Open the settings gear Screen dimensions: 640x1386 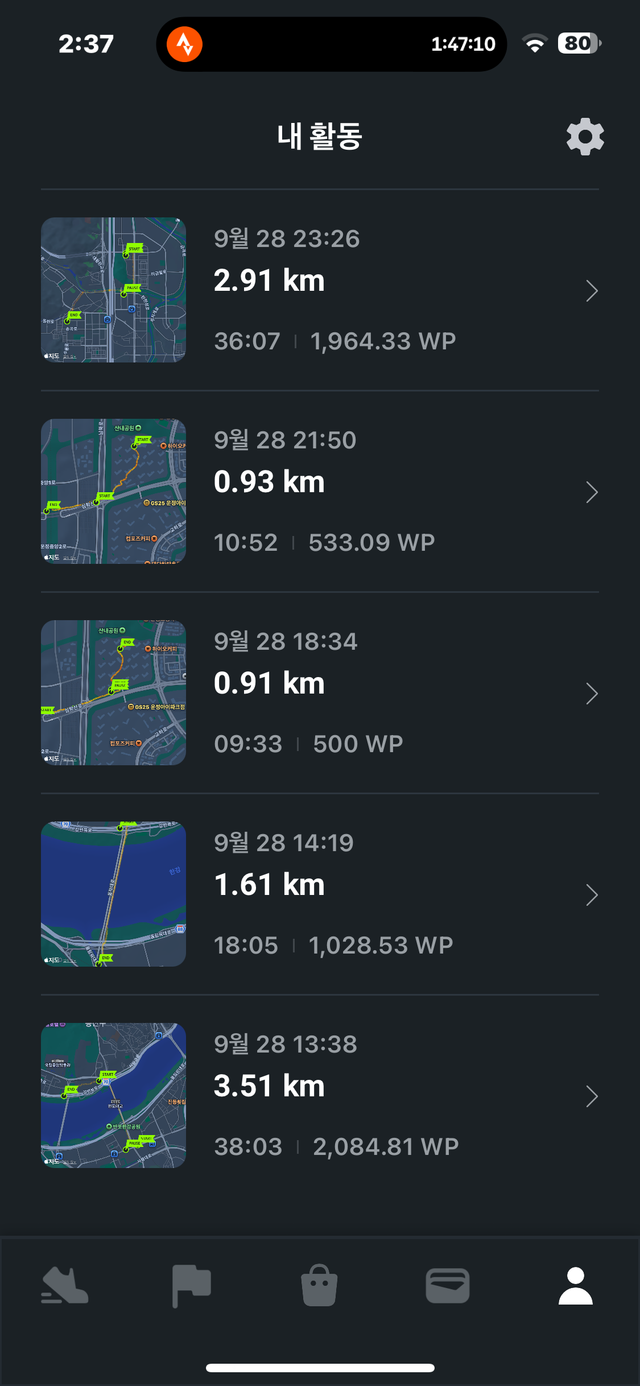click(585, 137)
